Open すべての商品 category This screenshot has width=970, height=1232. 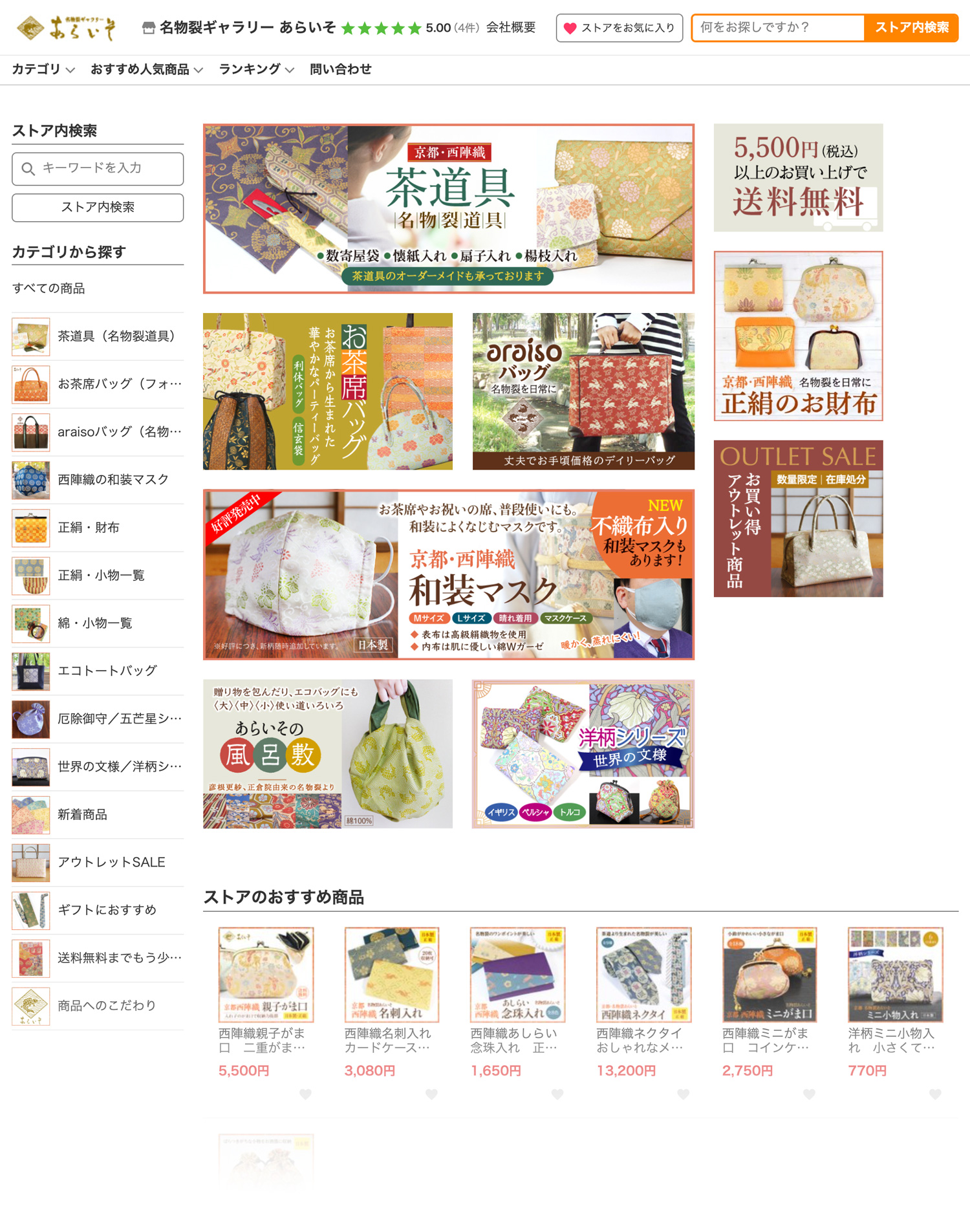tap(48, 288)
